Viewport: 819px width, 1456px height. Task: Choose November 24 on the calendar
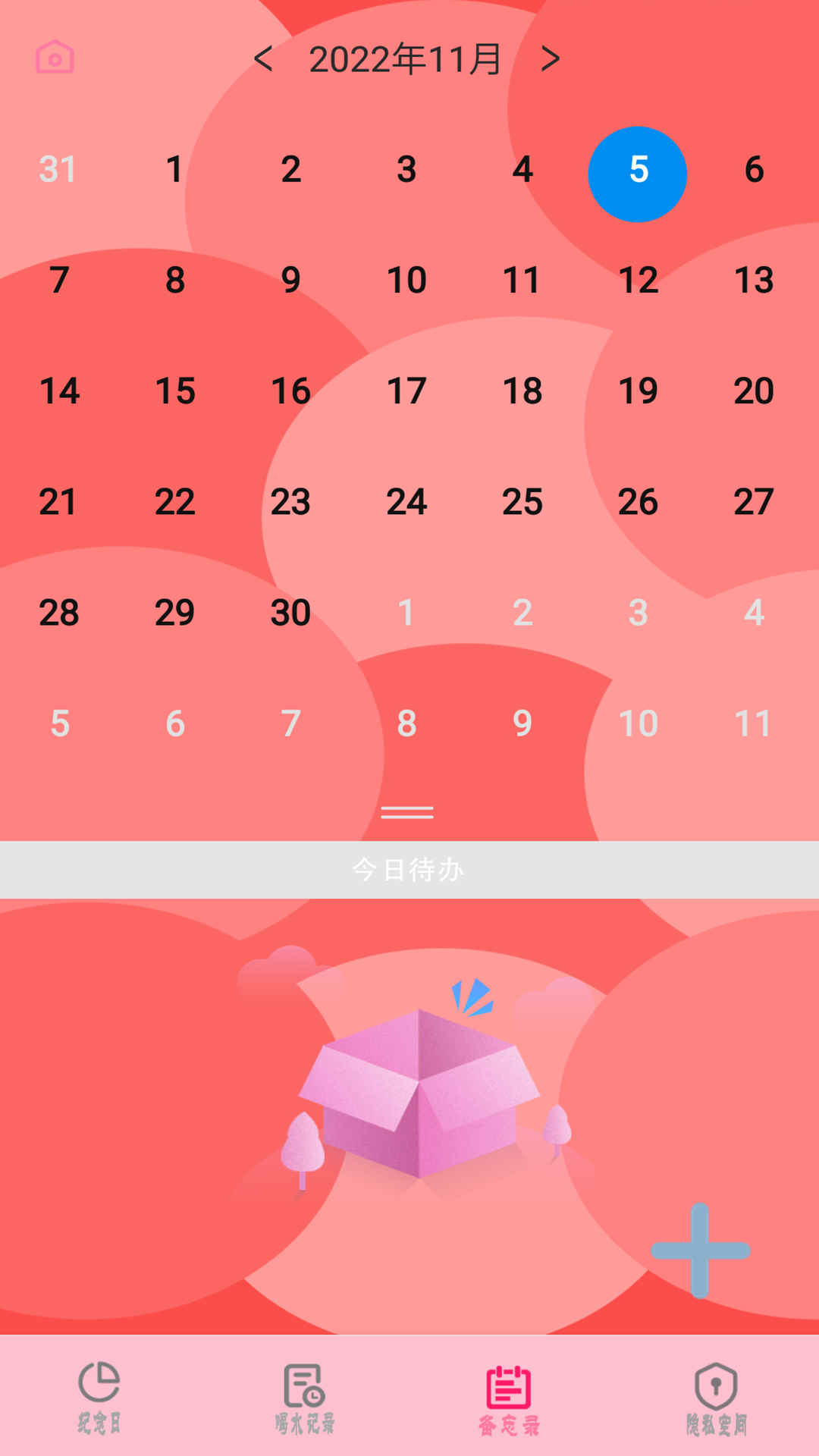click(x=406, y=501)
